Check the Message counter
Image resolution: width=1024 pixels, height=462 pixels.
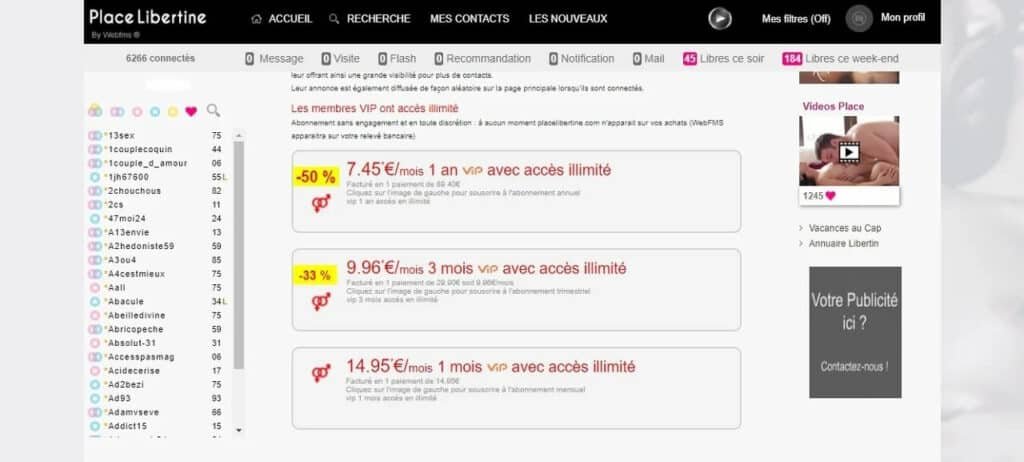[274, 59]
